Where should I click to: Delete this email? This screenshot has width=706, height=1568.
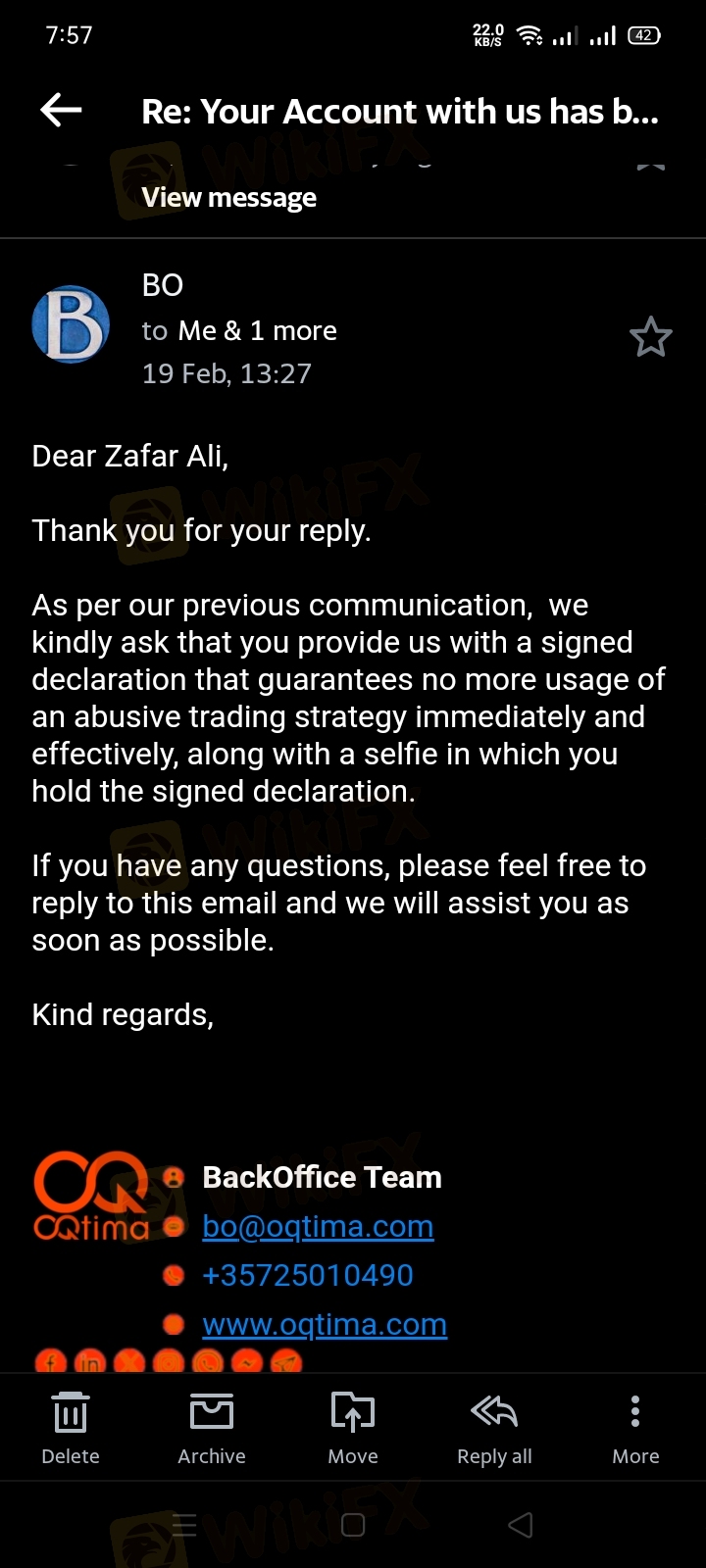click(71, 1429)
